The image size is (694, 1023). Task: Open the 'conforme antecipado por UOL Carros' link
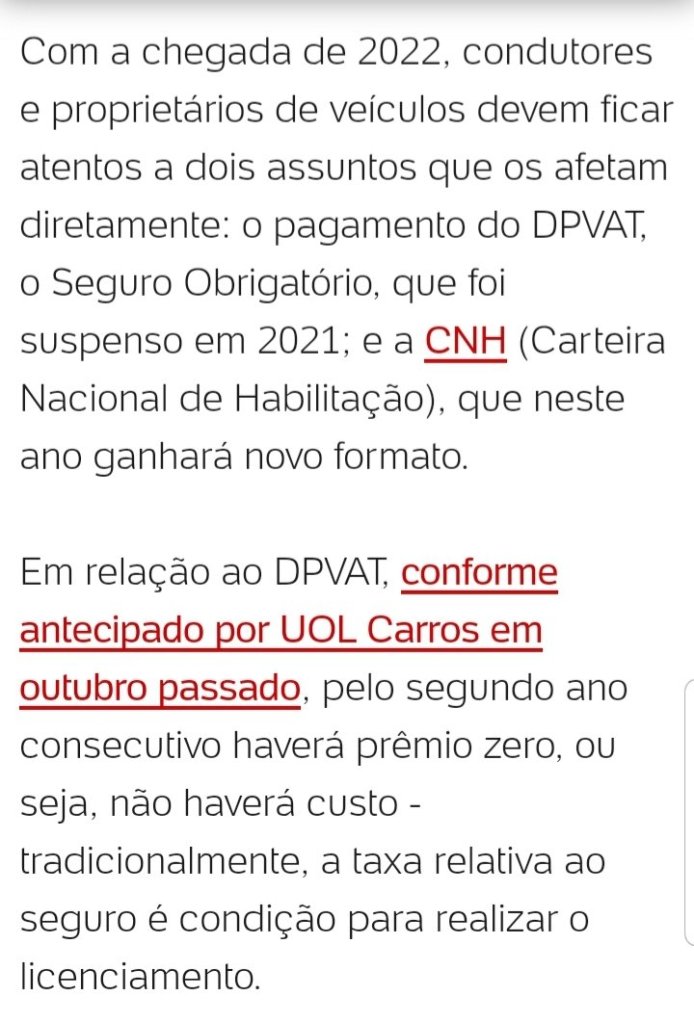pyautogui.click(x=280, y=631)
